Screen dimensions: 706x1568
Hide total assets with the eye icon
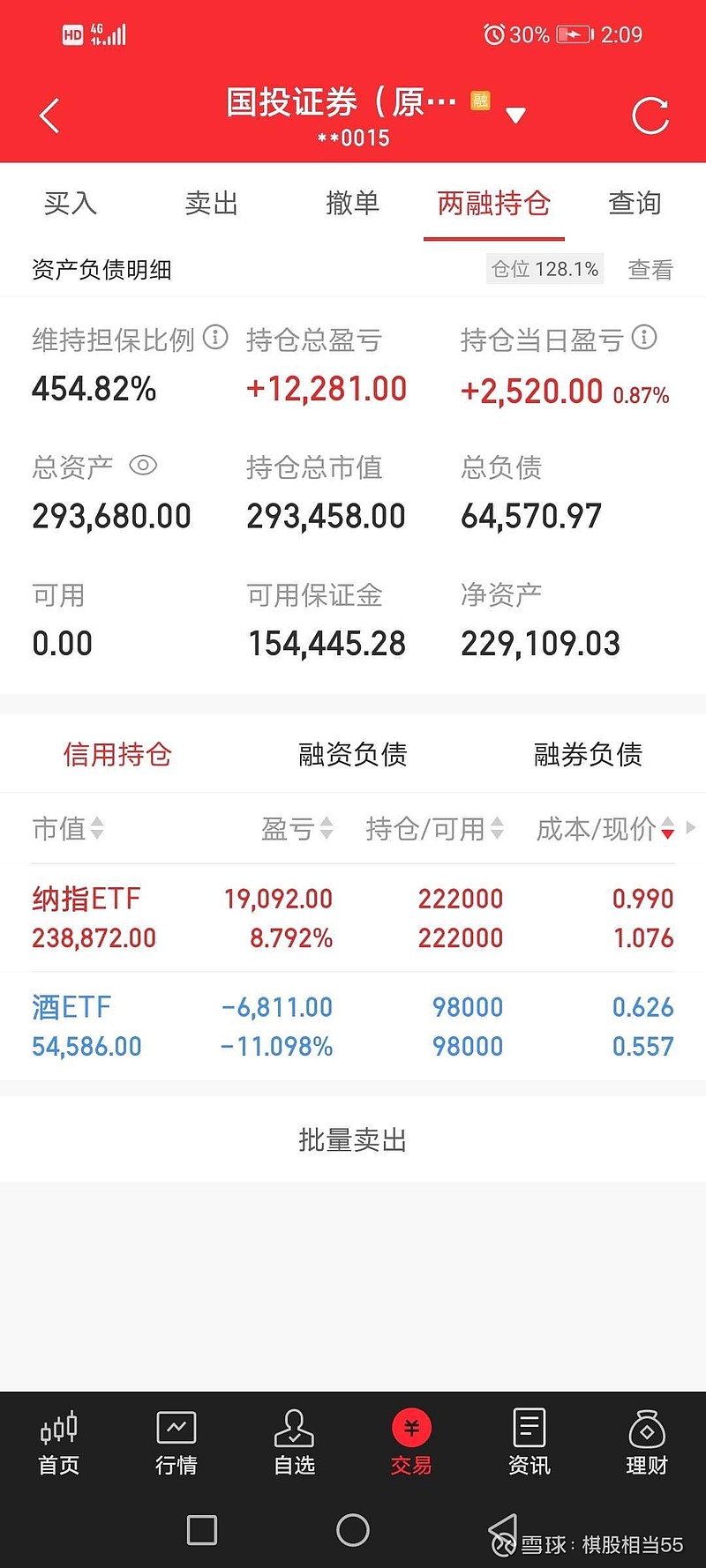[143, 466]
